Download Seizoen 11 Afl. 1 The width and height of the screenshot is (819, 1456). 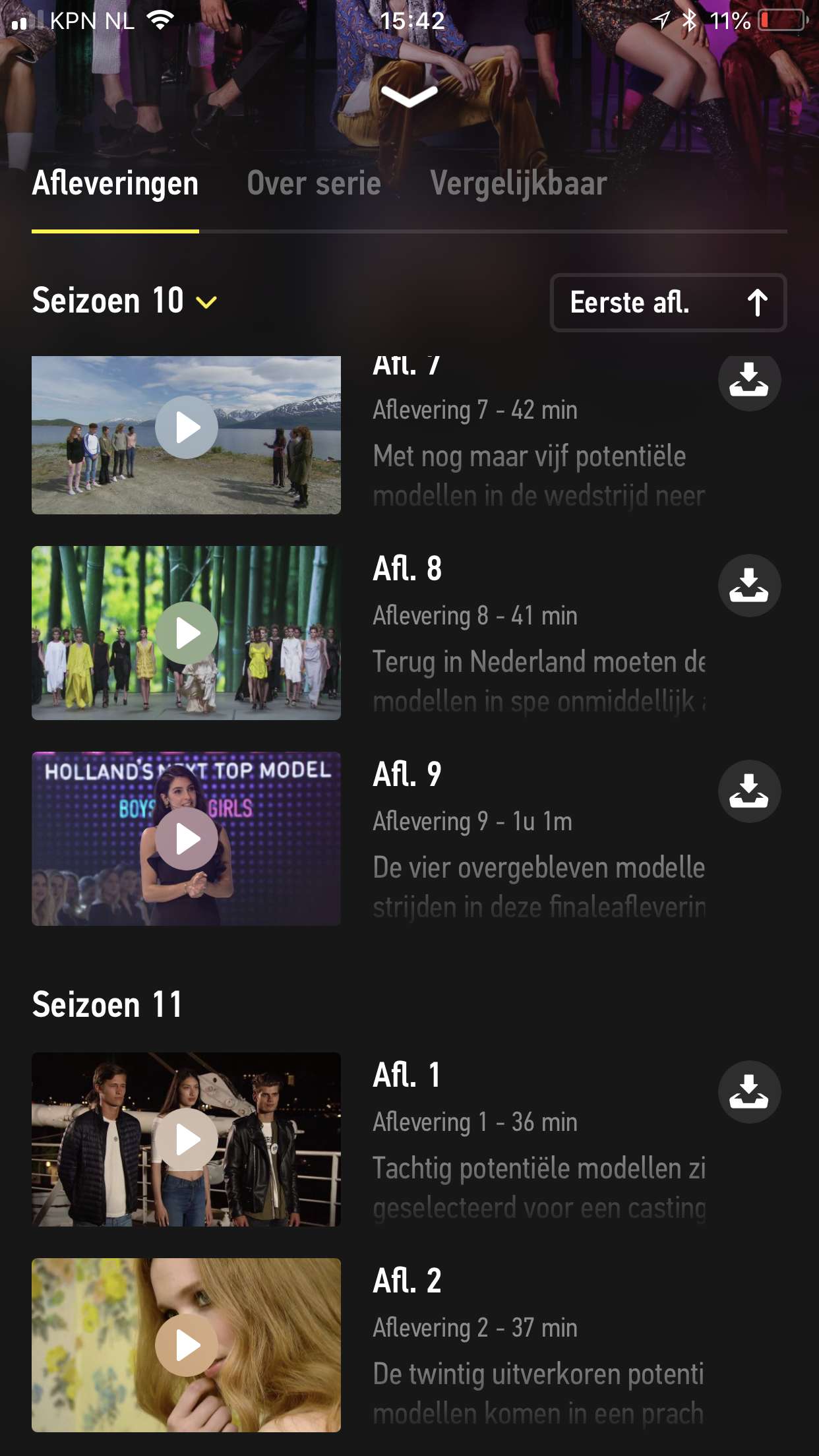click(749, 1092)
